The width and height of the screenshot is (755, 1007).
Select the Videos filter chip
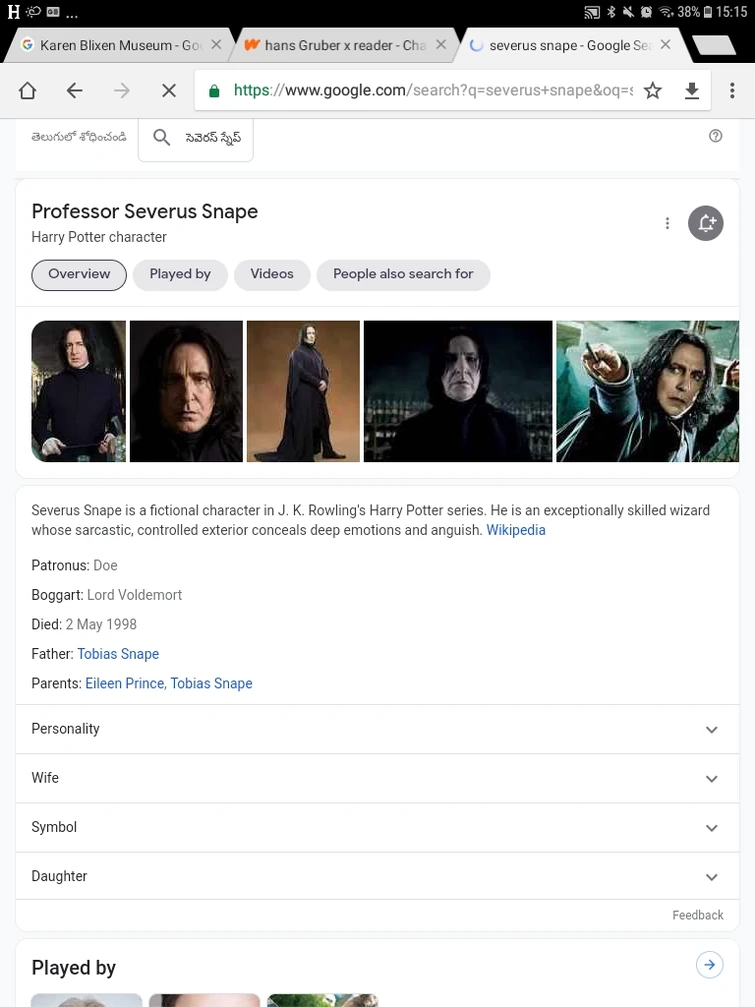pos(271,274)
